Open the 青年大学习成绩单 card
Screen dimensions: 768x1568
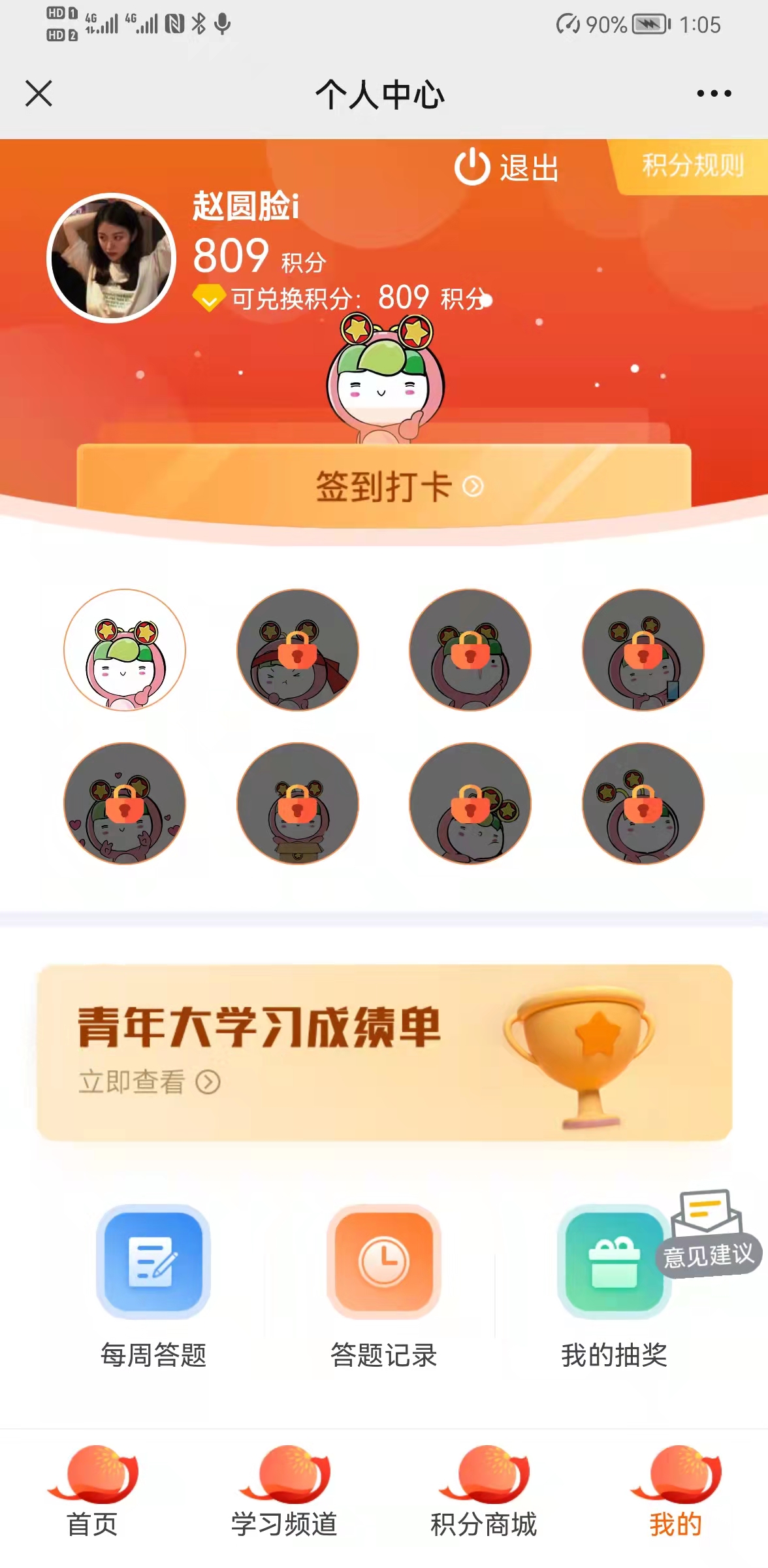384,1052
